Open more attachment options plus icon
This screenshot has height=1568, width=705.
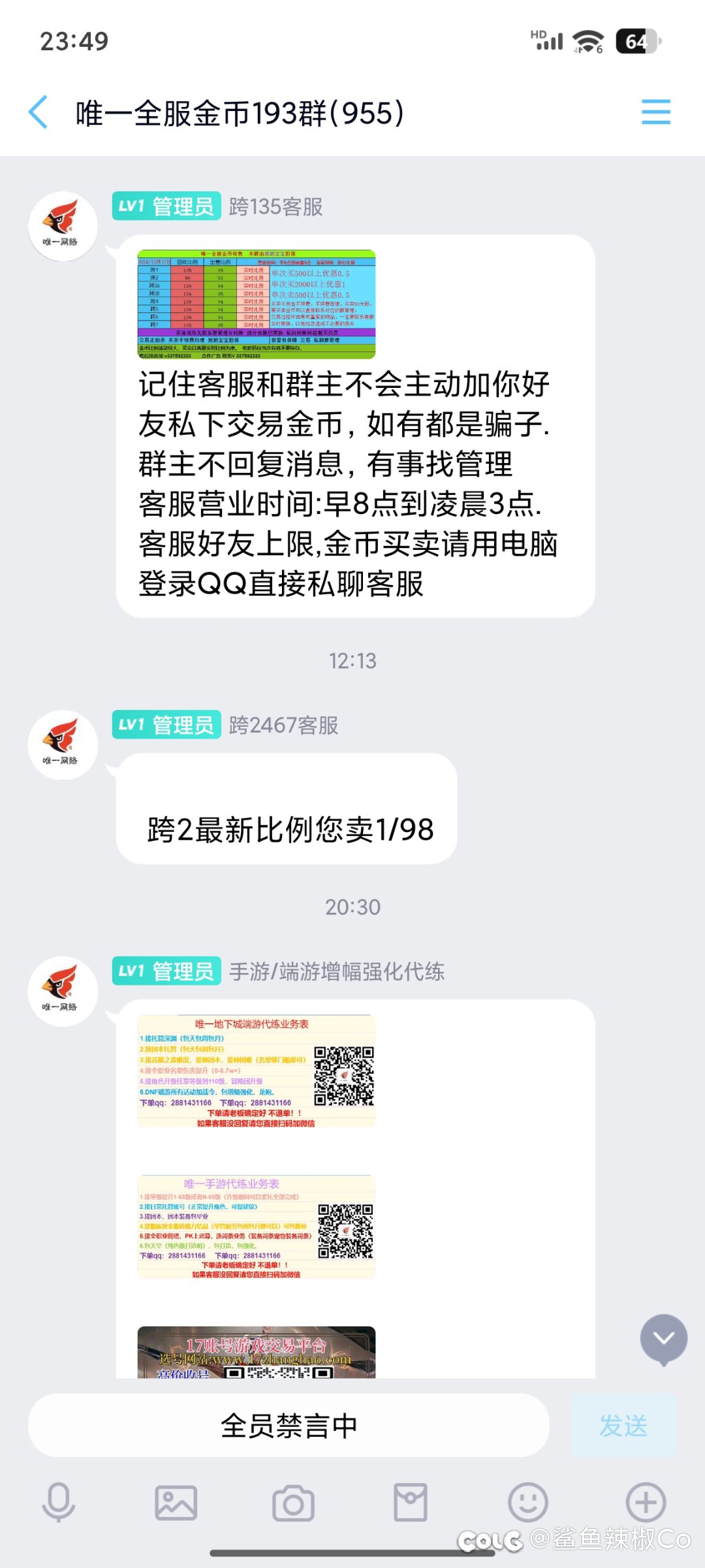click(646, 1501)
